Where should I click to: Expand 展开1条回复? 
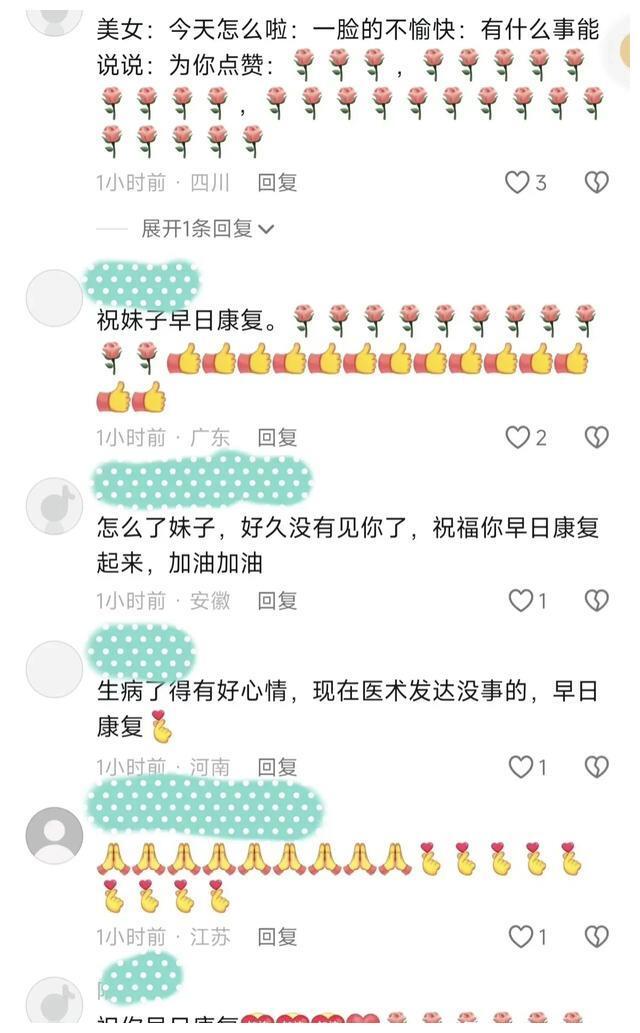coord(208,229)
